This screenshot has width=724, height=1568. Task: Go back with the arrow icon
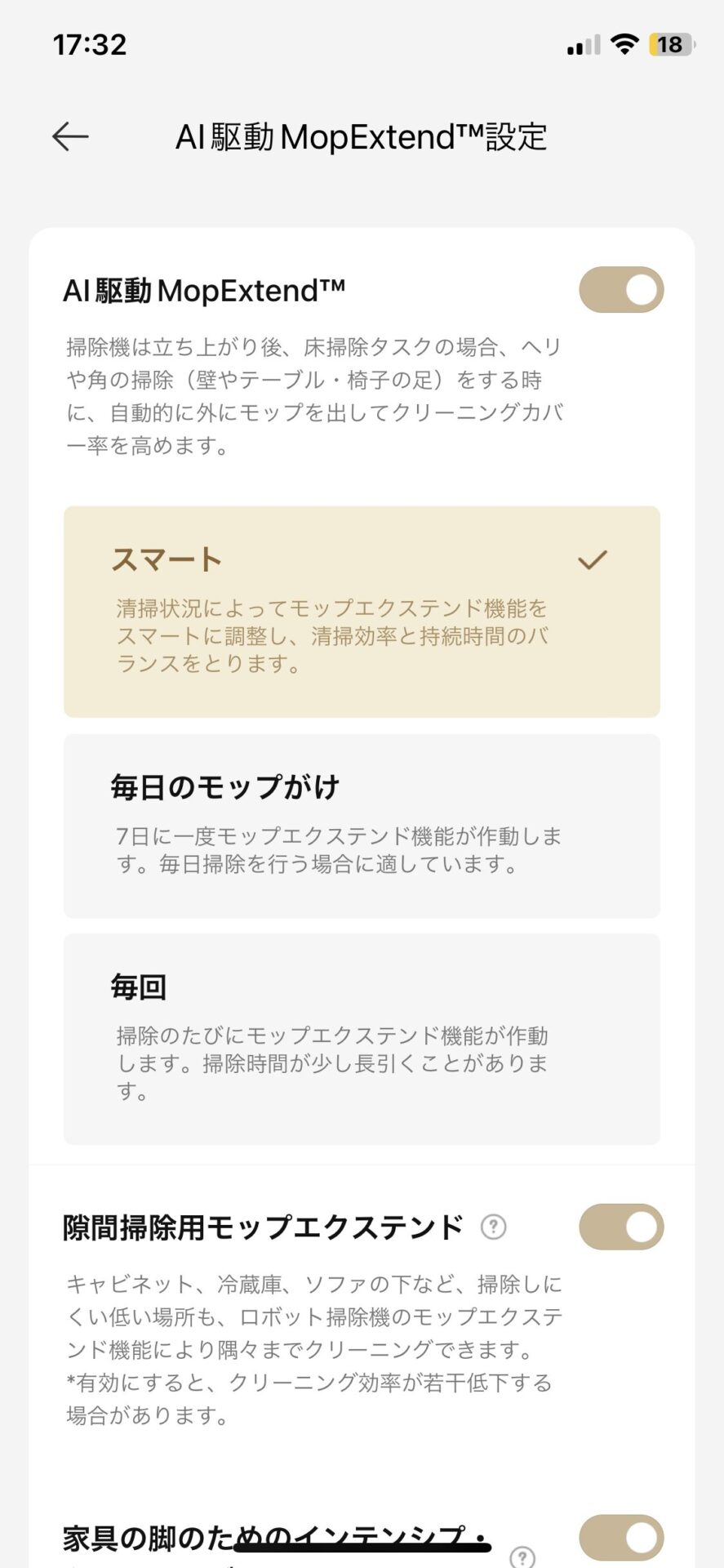[70, 136]
